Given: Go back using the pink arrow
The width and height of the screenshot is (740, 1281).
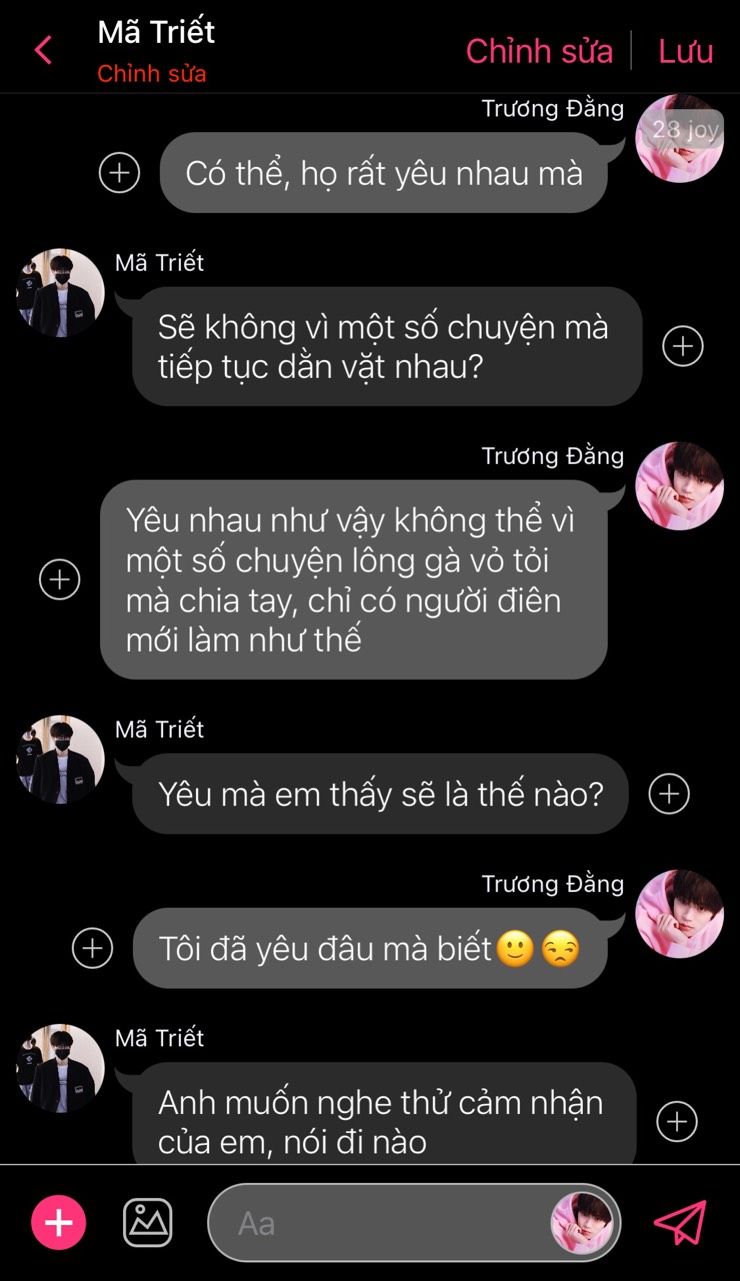Looking at the screenshot, I should click(x=43, y=50).
